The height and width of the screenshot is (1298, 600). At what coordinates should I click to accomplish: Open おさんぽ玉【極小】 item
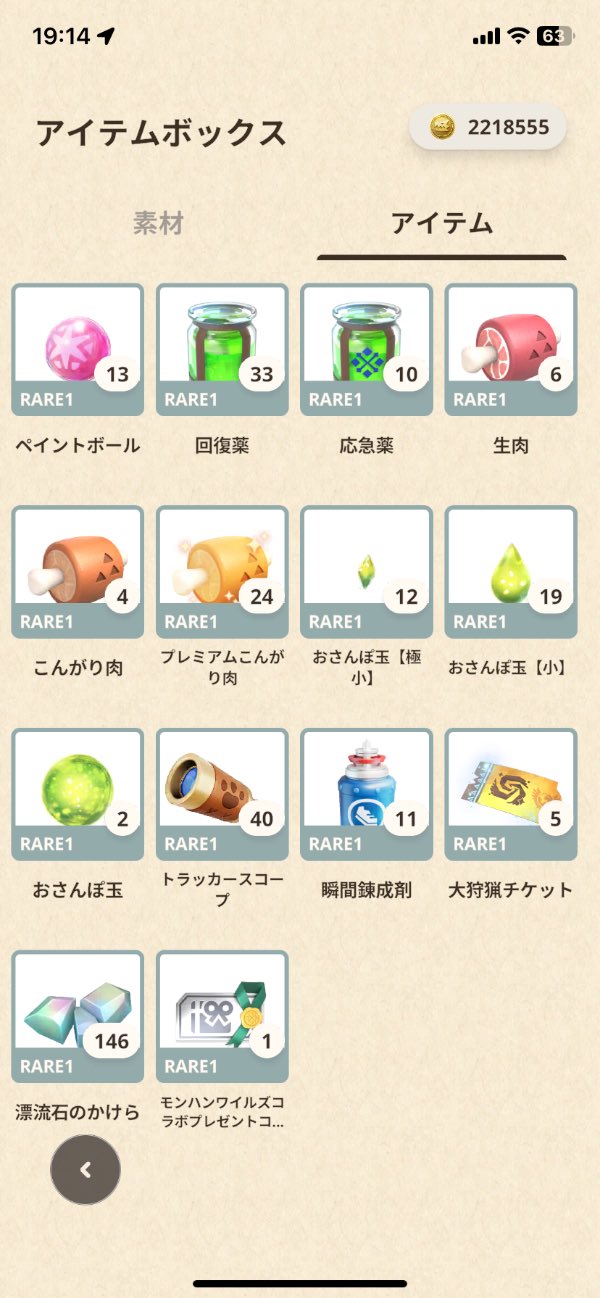pyautogui.click(x=366, y=572)
